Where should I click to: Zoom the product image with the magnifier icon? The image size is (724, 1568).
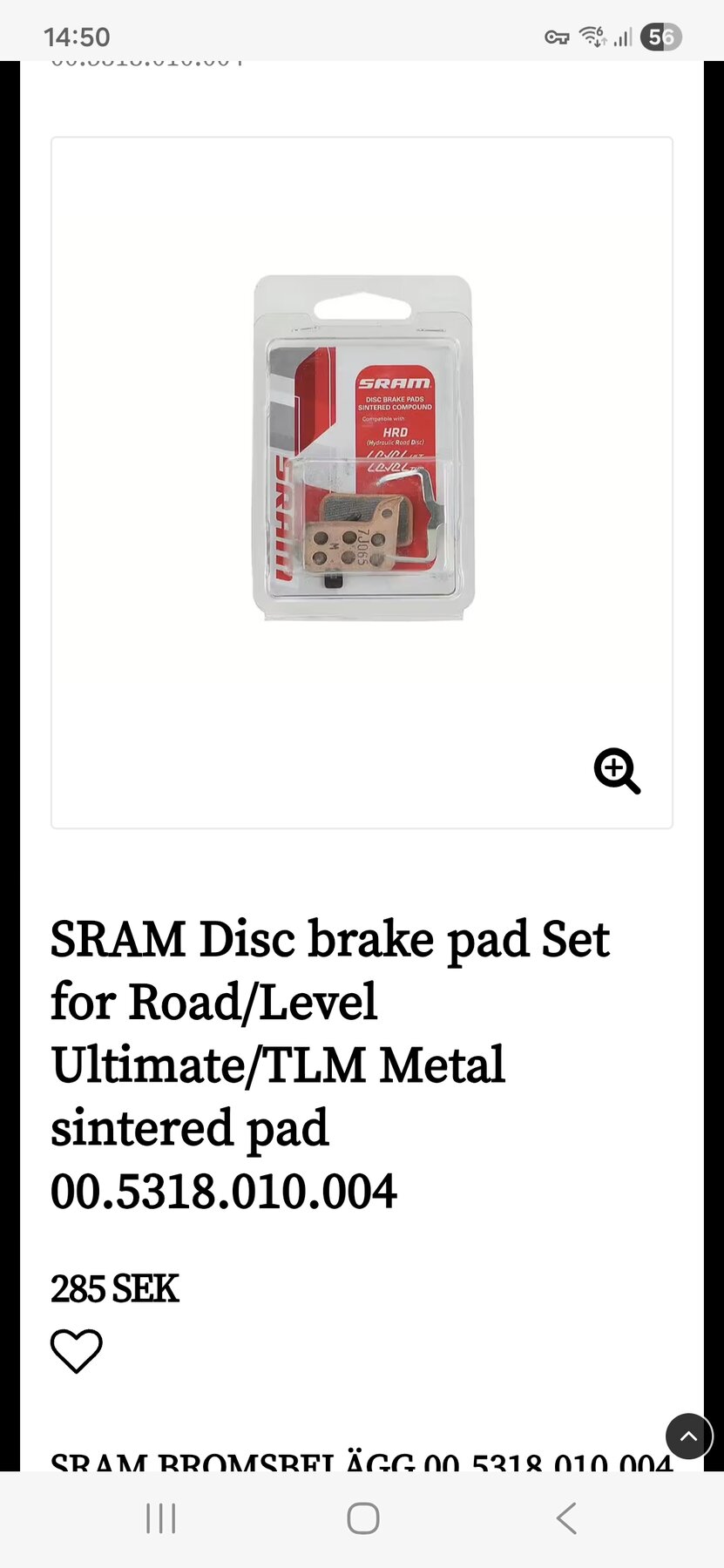click(617, 771)
